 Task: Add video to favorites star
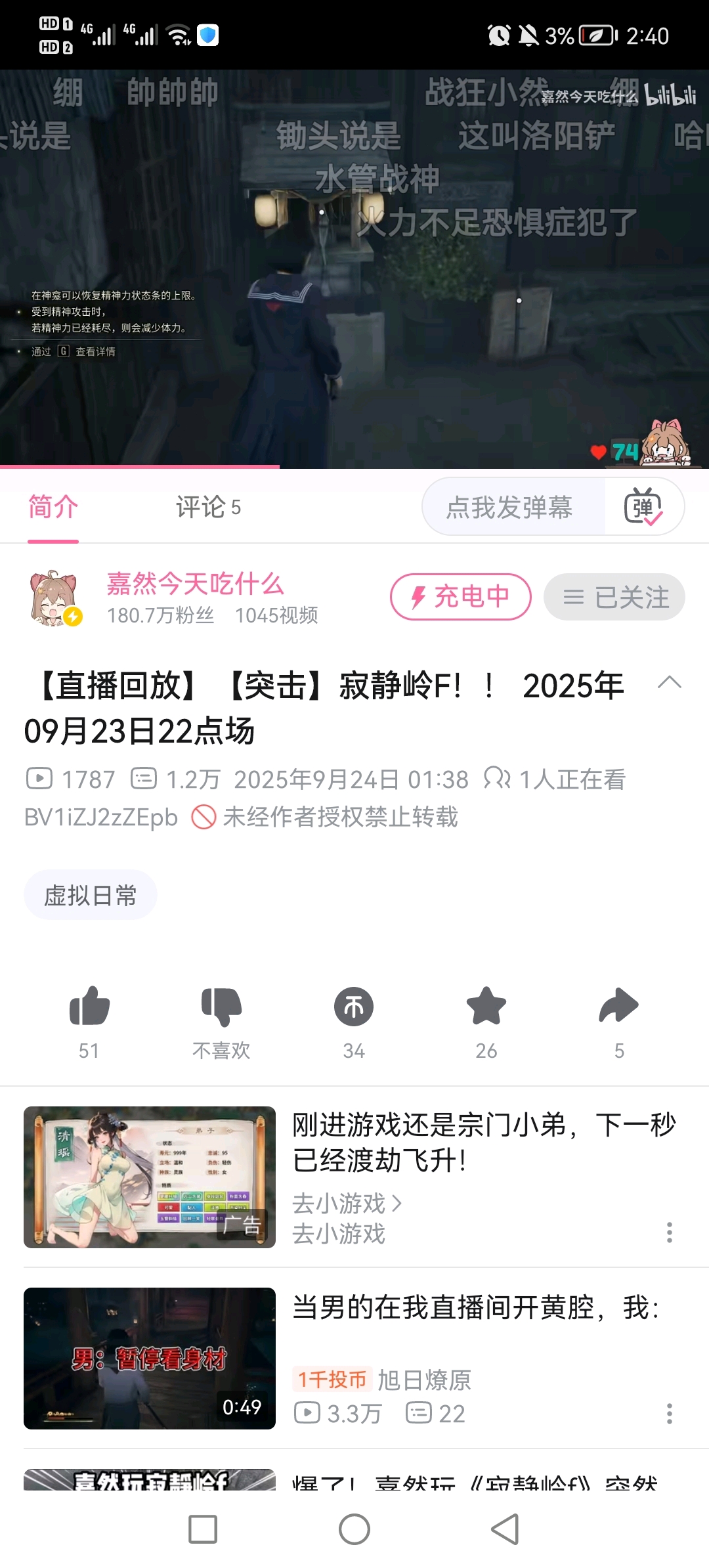pos(486,1007)
